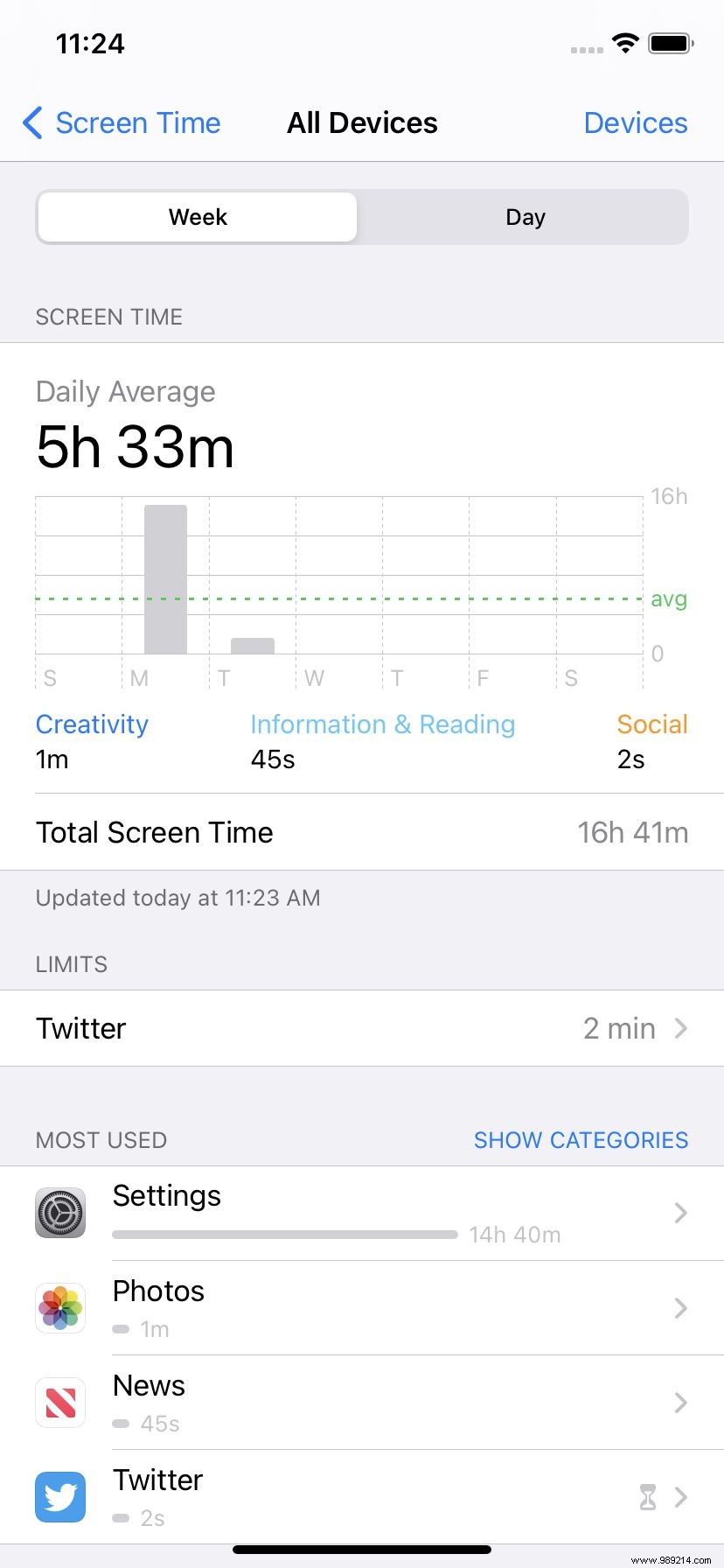The height and width of the screenshot is (1568, 724).
Task: Expand the Twitter limit row
Action: (x=362, y=1028)
